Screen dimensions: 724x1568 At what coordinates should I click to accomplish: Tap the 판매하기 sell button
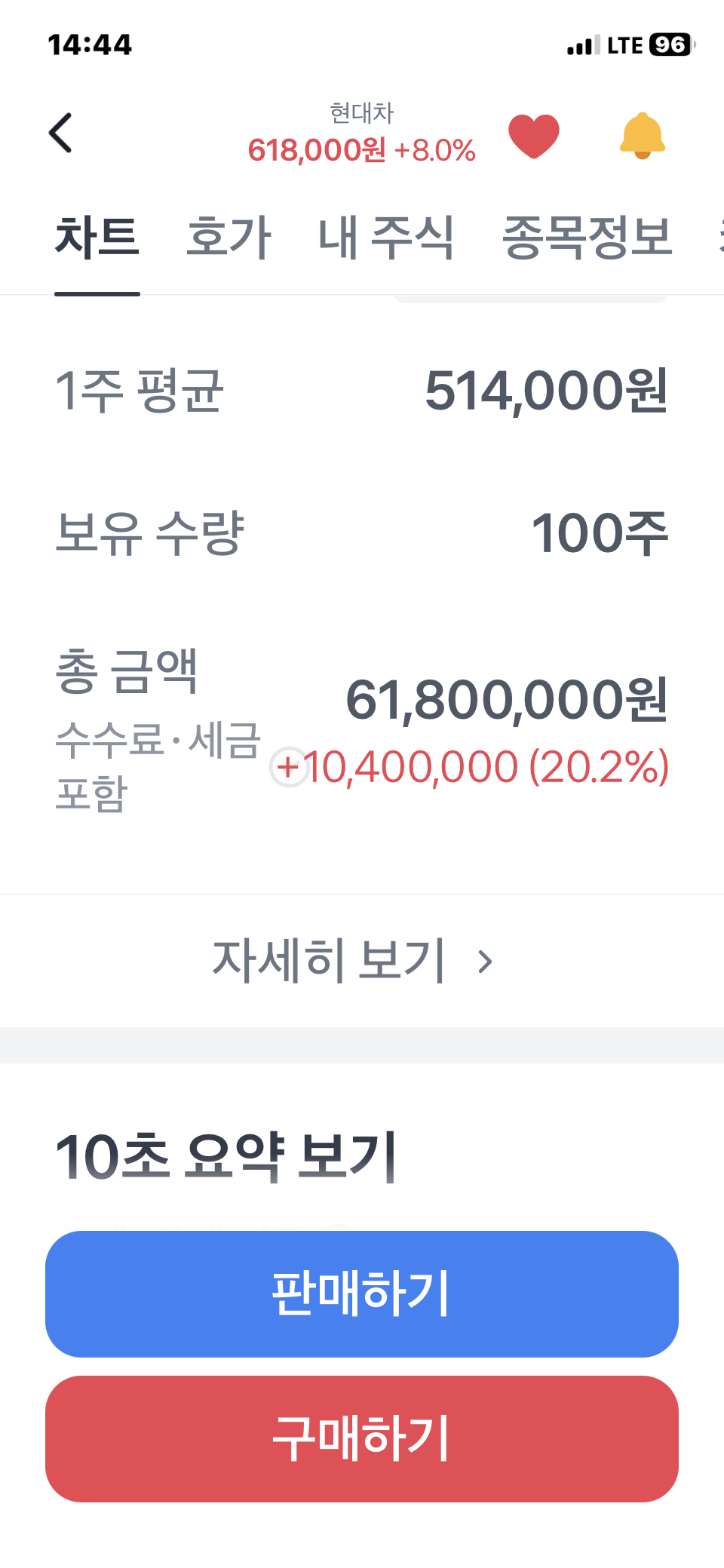pyautogui.click(x=362, y=1293)
